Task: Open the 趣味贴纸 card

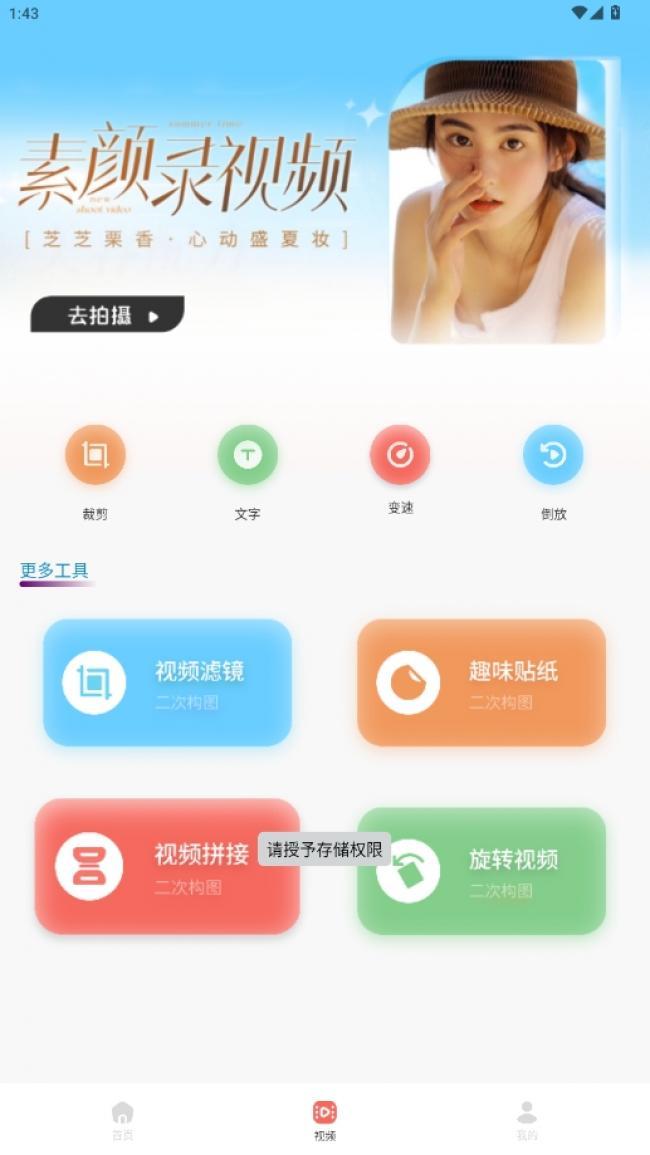Action: tap(481, 683)
